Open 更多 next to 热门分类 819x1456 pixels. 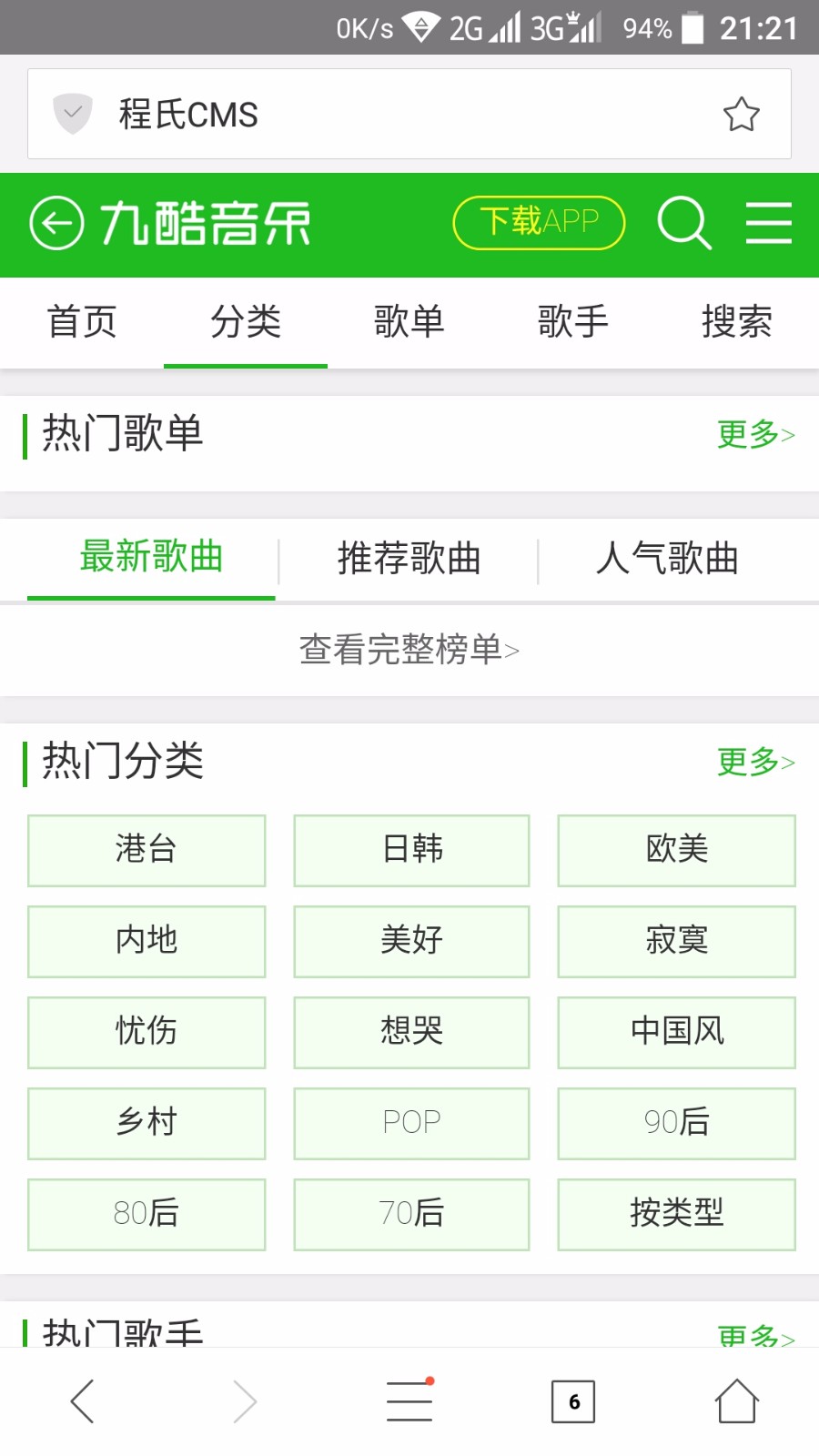[x=756, y=763]
